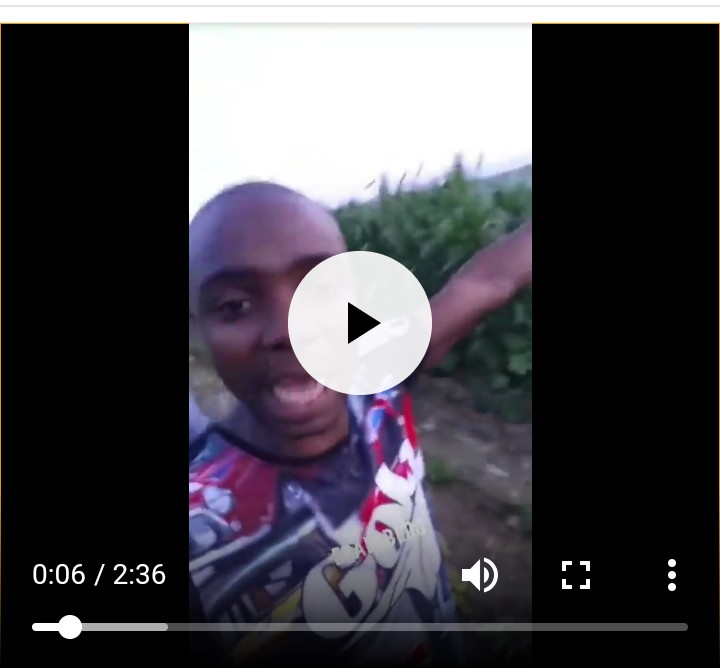This screenshot has height=668, width=720.
Task: Play the video
Action: [360, 323]
